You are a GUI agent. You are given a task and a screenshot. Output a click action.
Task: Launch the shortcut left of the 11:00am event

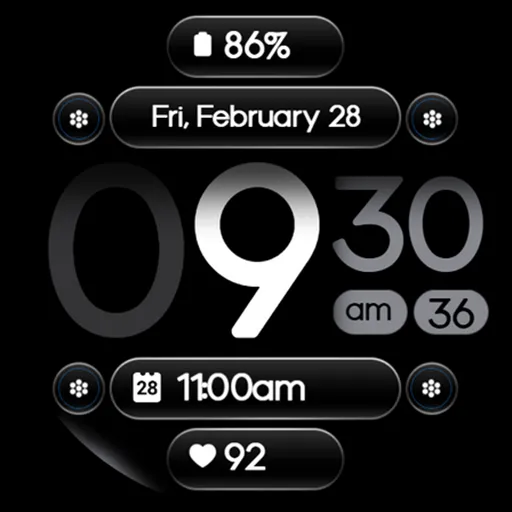point(79,388)
